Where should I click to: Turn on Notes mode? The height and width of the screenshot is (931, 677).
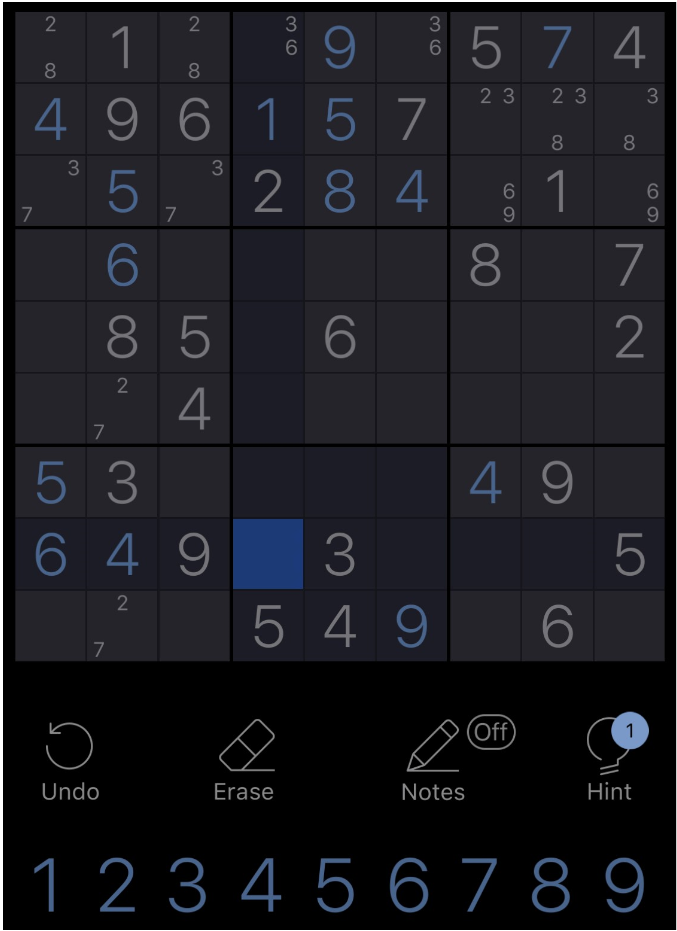(x=435, y=760)
